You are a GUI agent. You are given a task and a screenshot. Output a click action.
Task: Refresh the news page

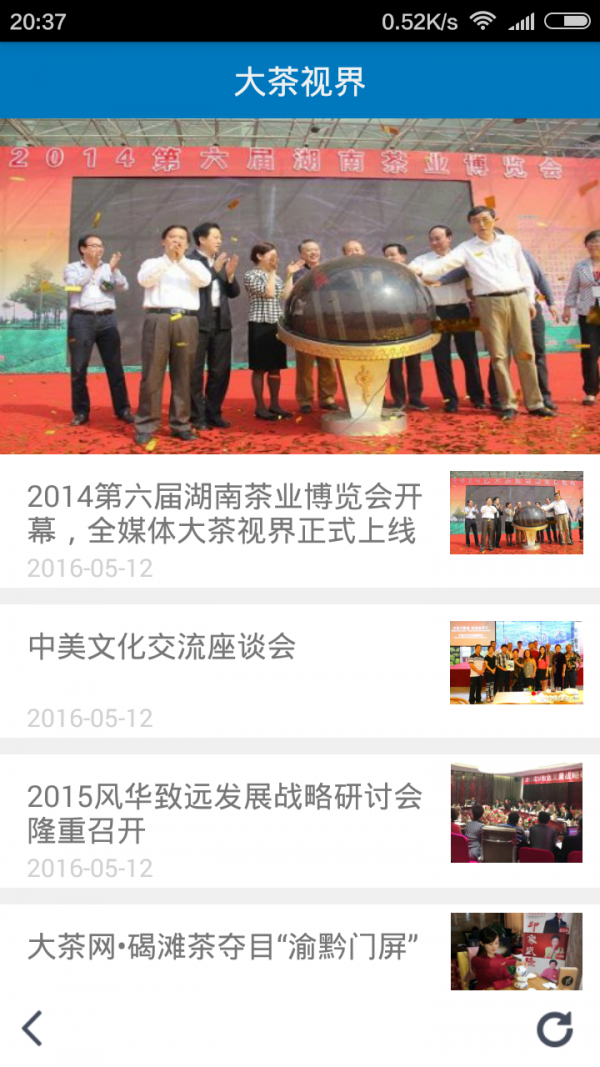coord(554,1028)
